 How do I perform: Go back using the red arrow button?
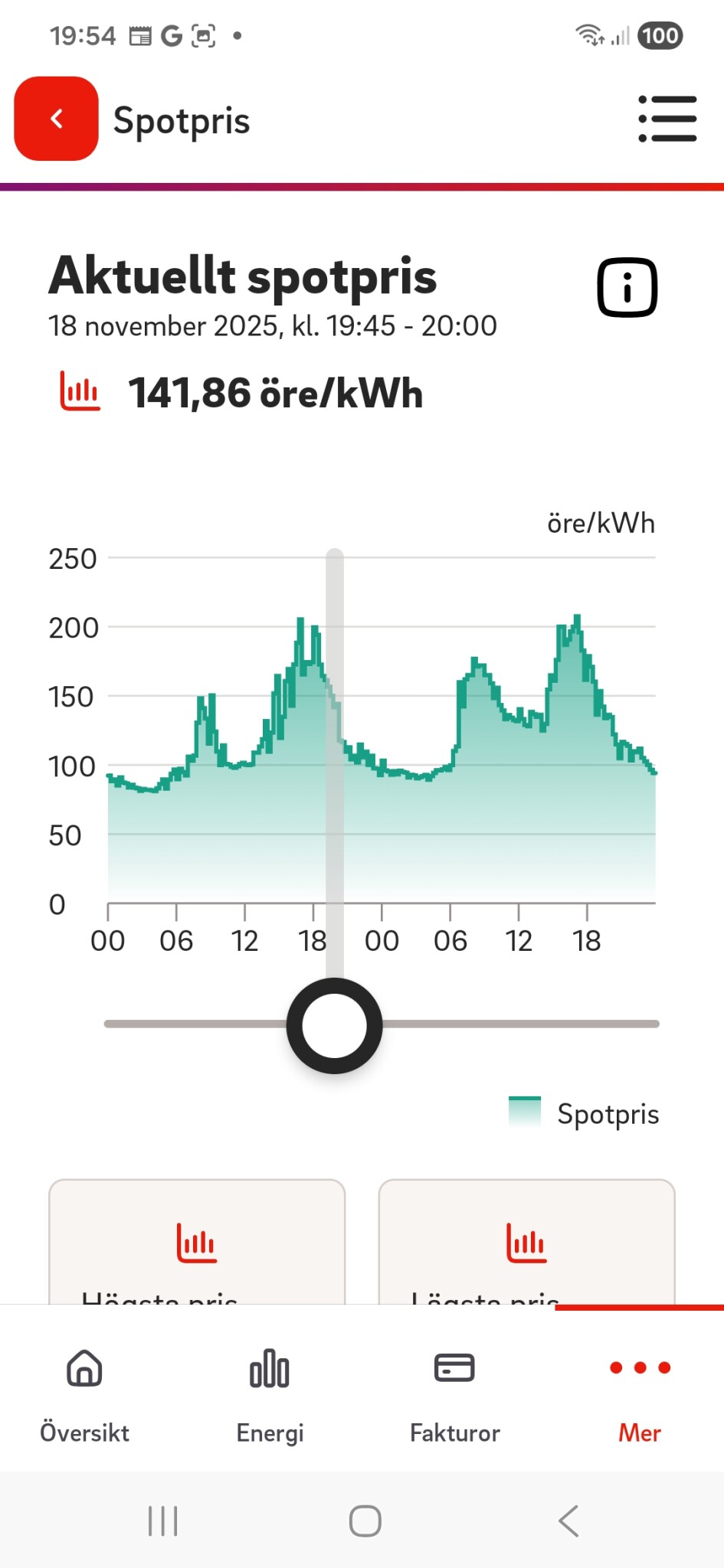[x=56, y=119]
